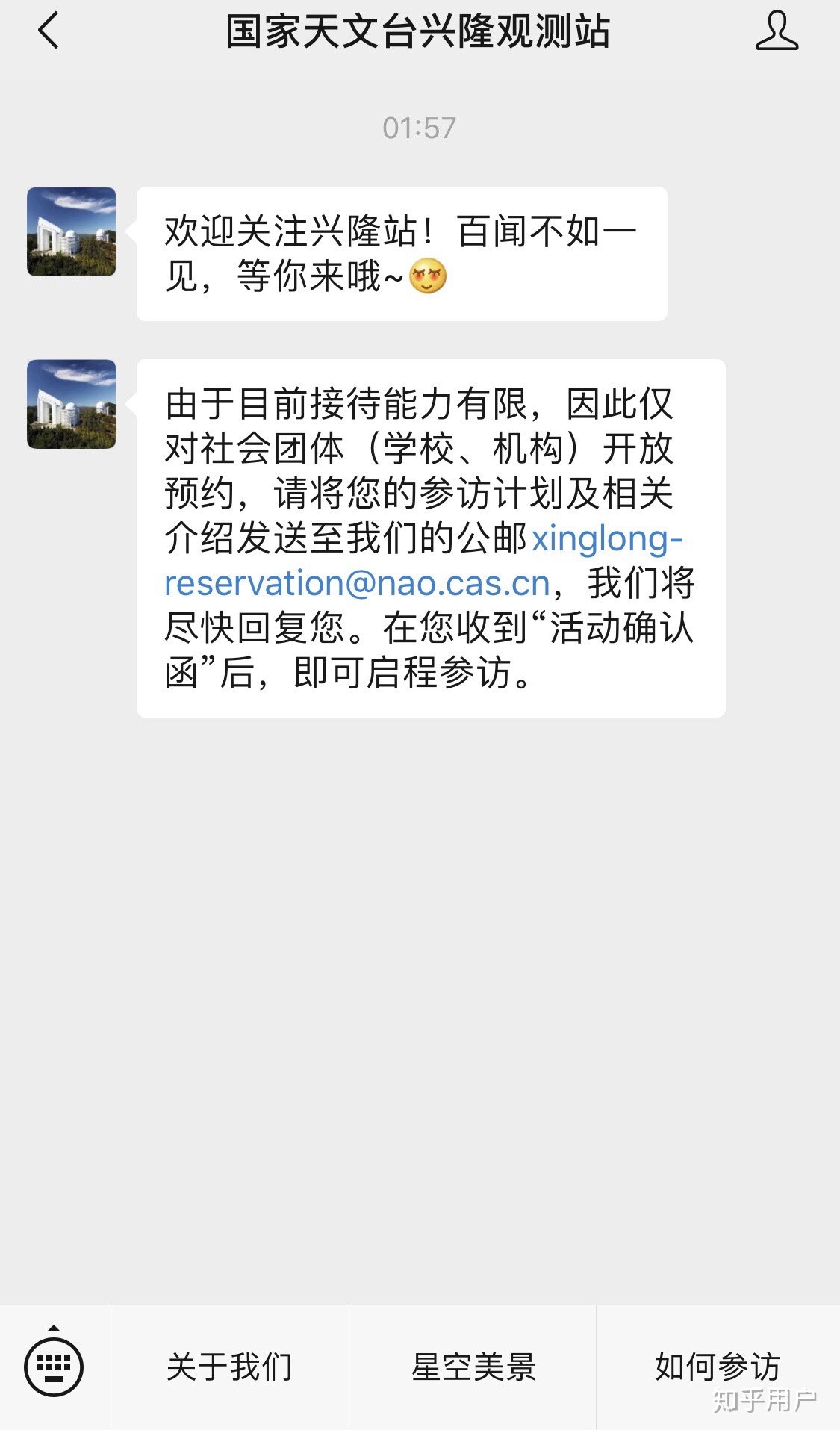The image size is (840, 1430).
Task: Switch to keyboard input mode
Action: click(x=54, y=1367)
